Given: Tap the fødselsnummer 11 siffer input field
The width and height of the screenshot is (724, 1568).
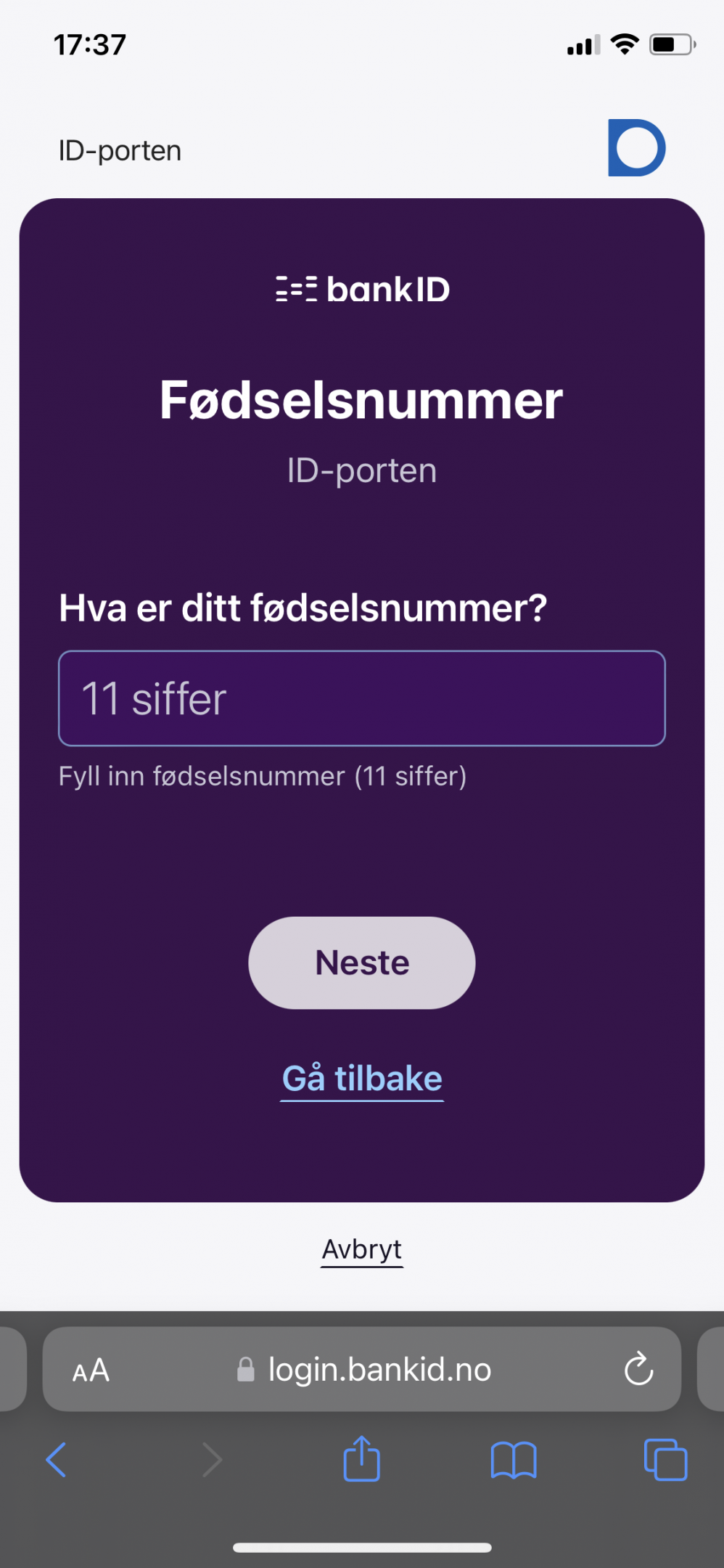Looking at the screenshot, I should coord(361,698).
